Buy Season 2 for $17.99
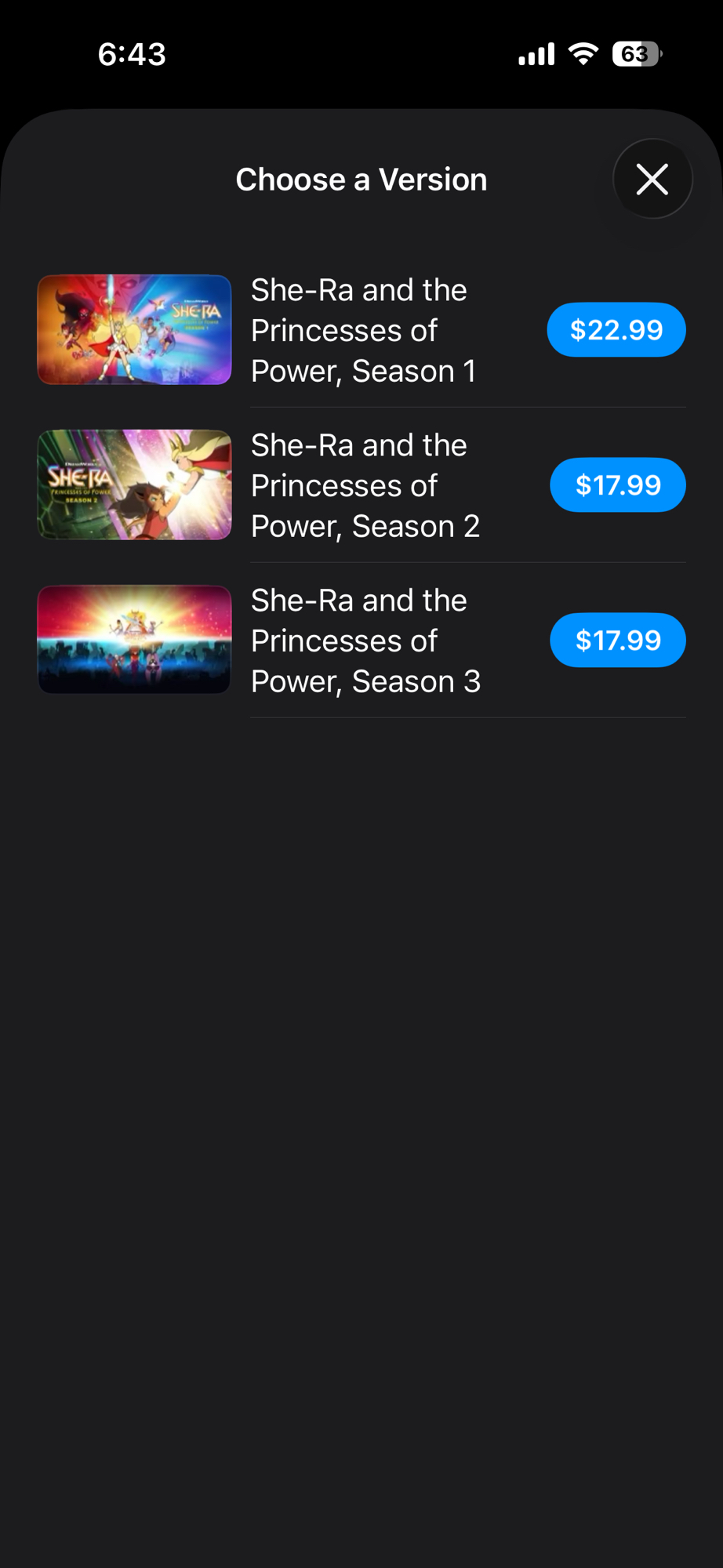The height and width of the screenshot is (1568, 723). click(617, 485)
